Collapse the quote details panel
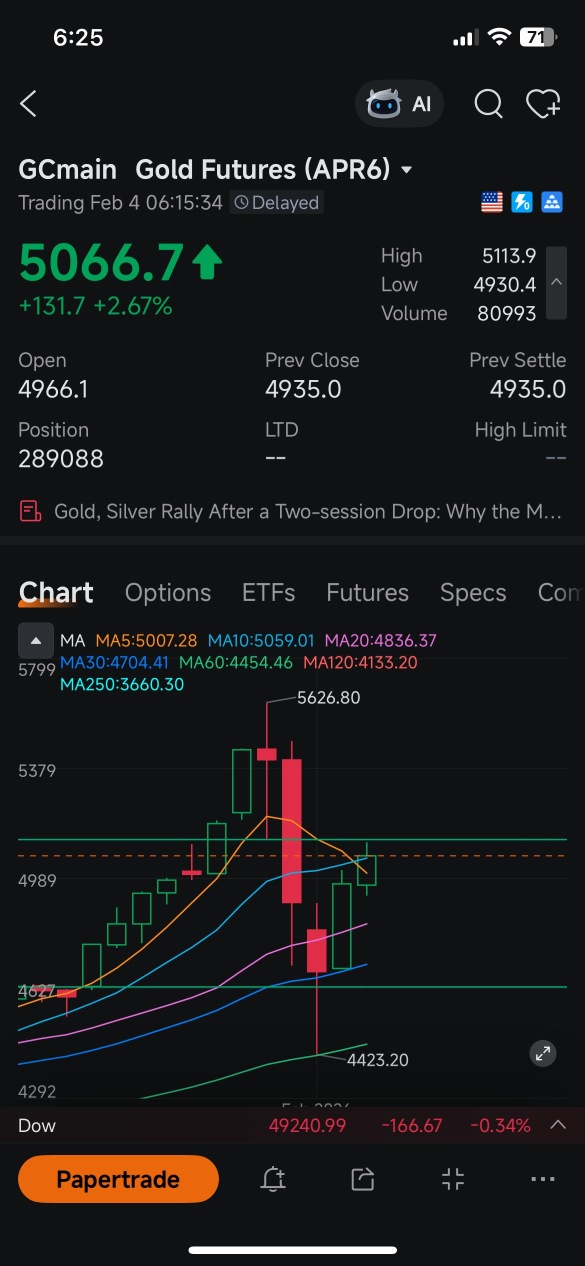Viewport: 585px width, 1266px height. point(556,283)
